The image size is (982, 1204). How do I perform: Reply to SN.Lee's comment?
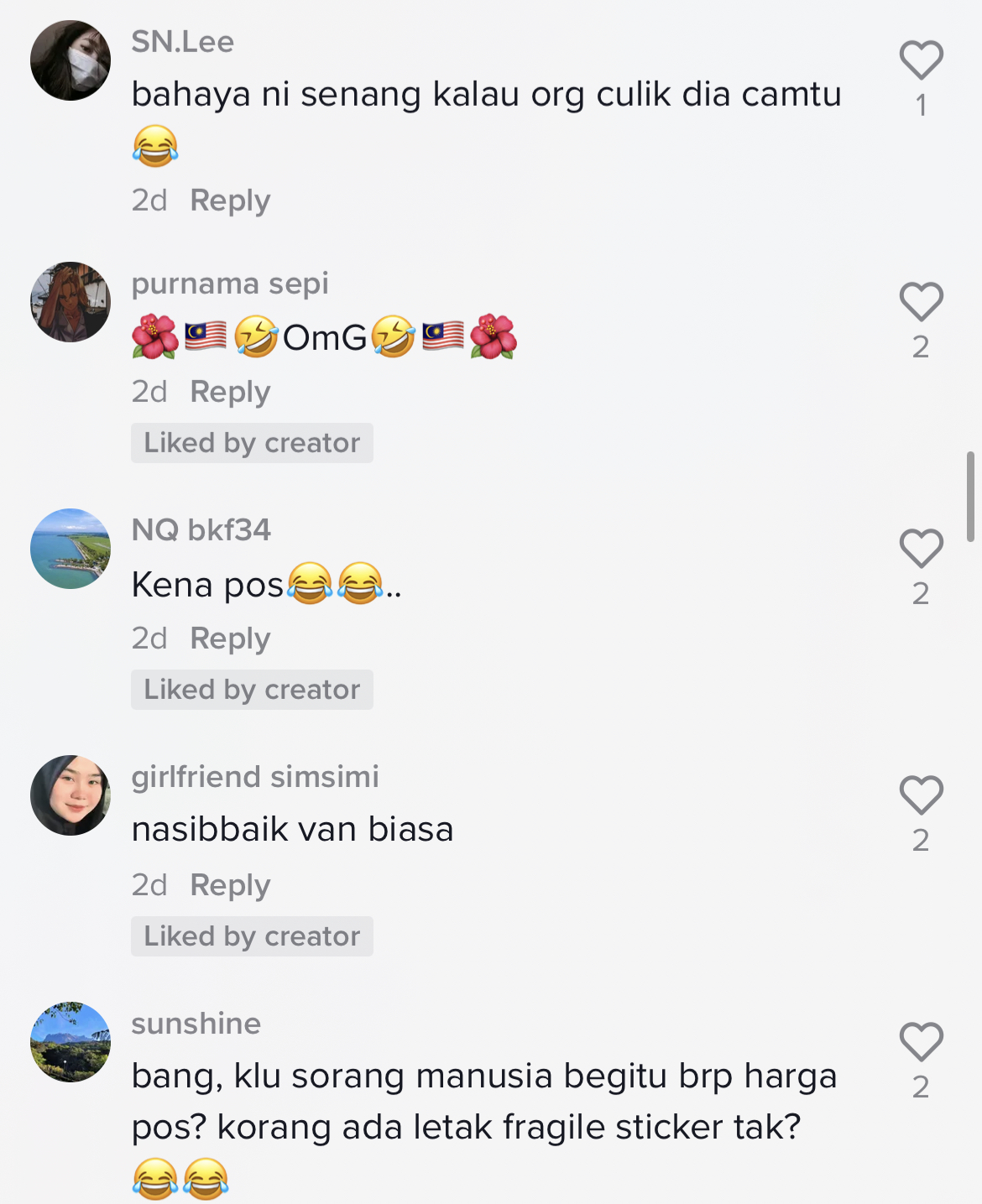[x=230, y=201]
